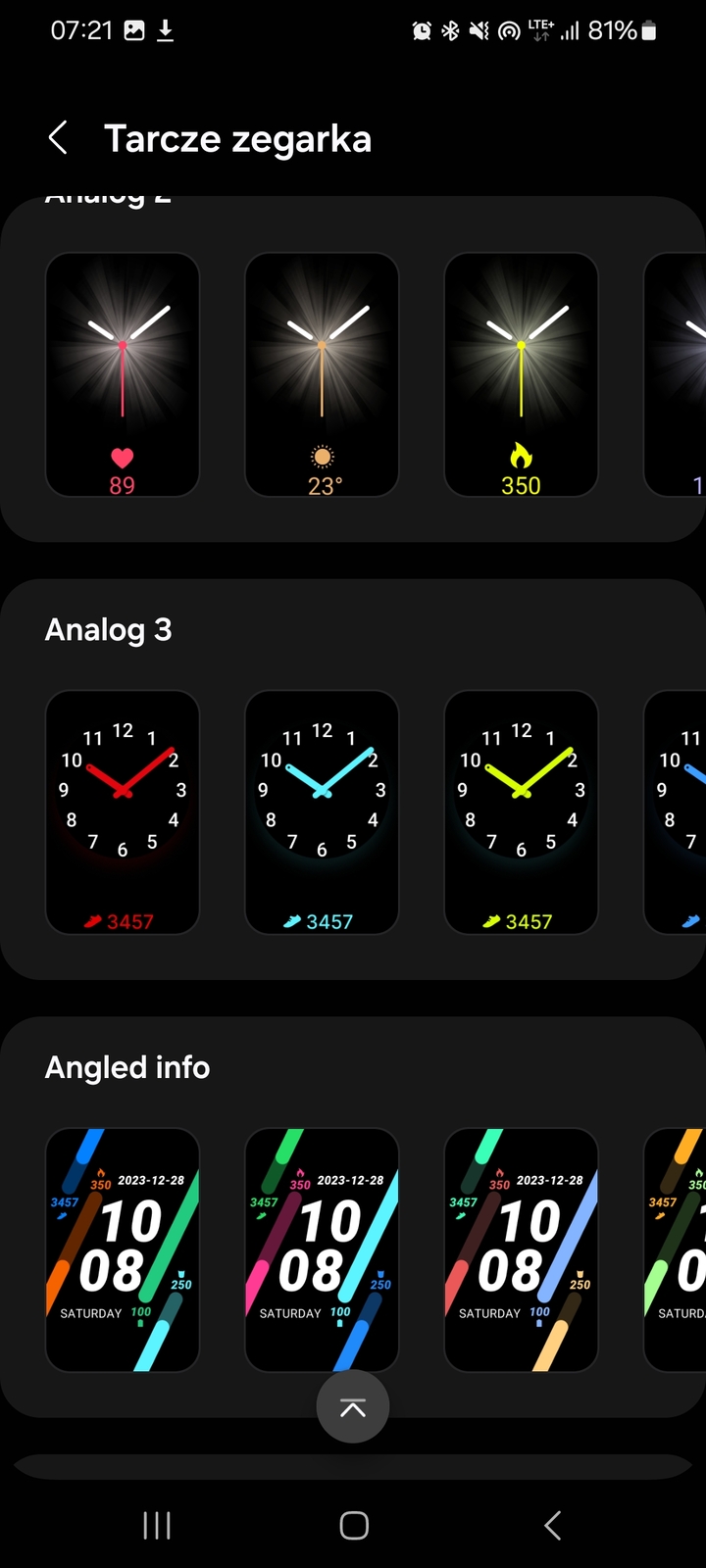Select Analog 2 face with 23° weather
This screenshot has height=1568, width=706.
click(x=322, y=375)
